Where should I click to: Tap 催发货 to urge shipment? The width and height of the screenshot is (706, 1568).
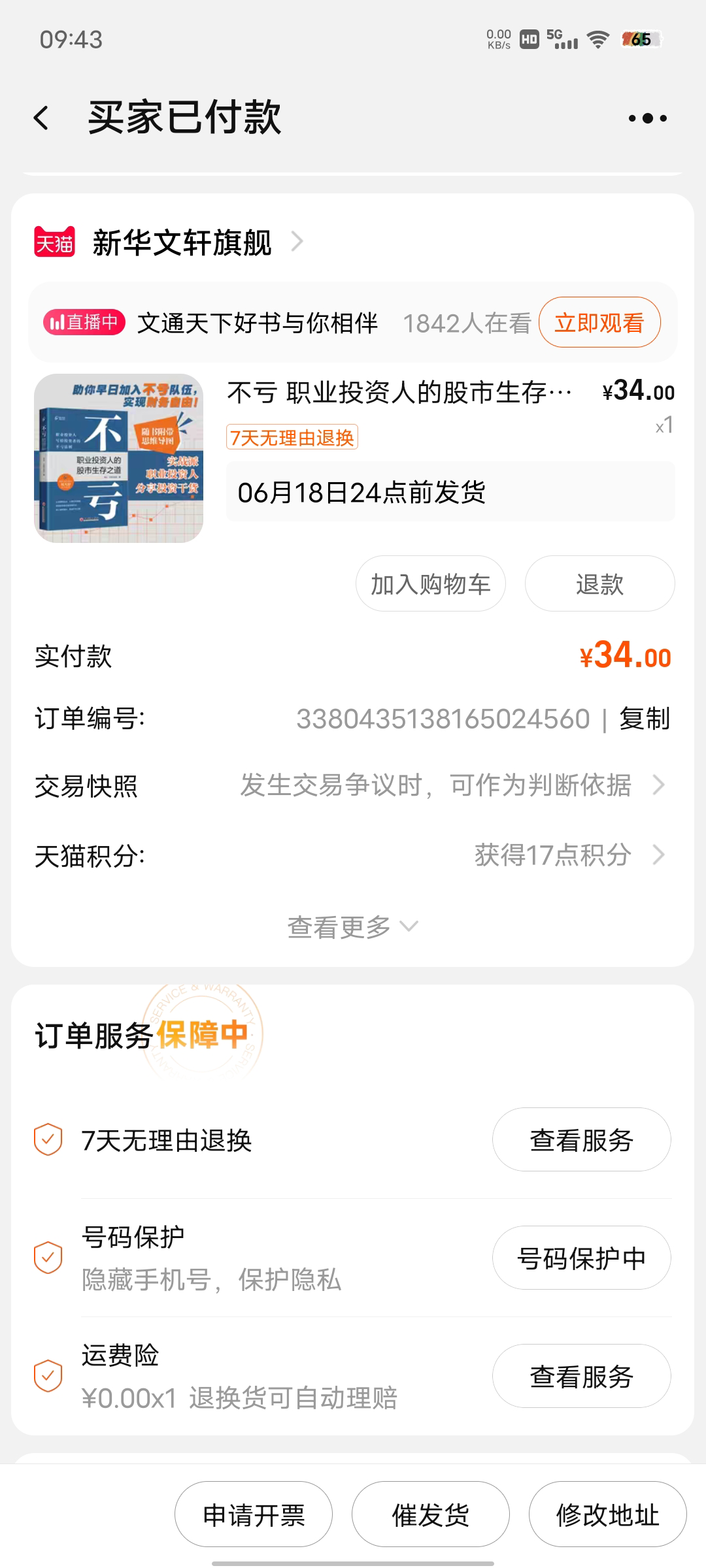coord(430,1514)
